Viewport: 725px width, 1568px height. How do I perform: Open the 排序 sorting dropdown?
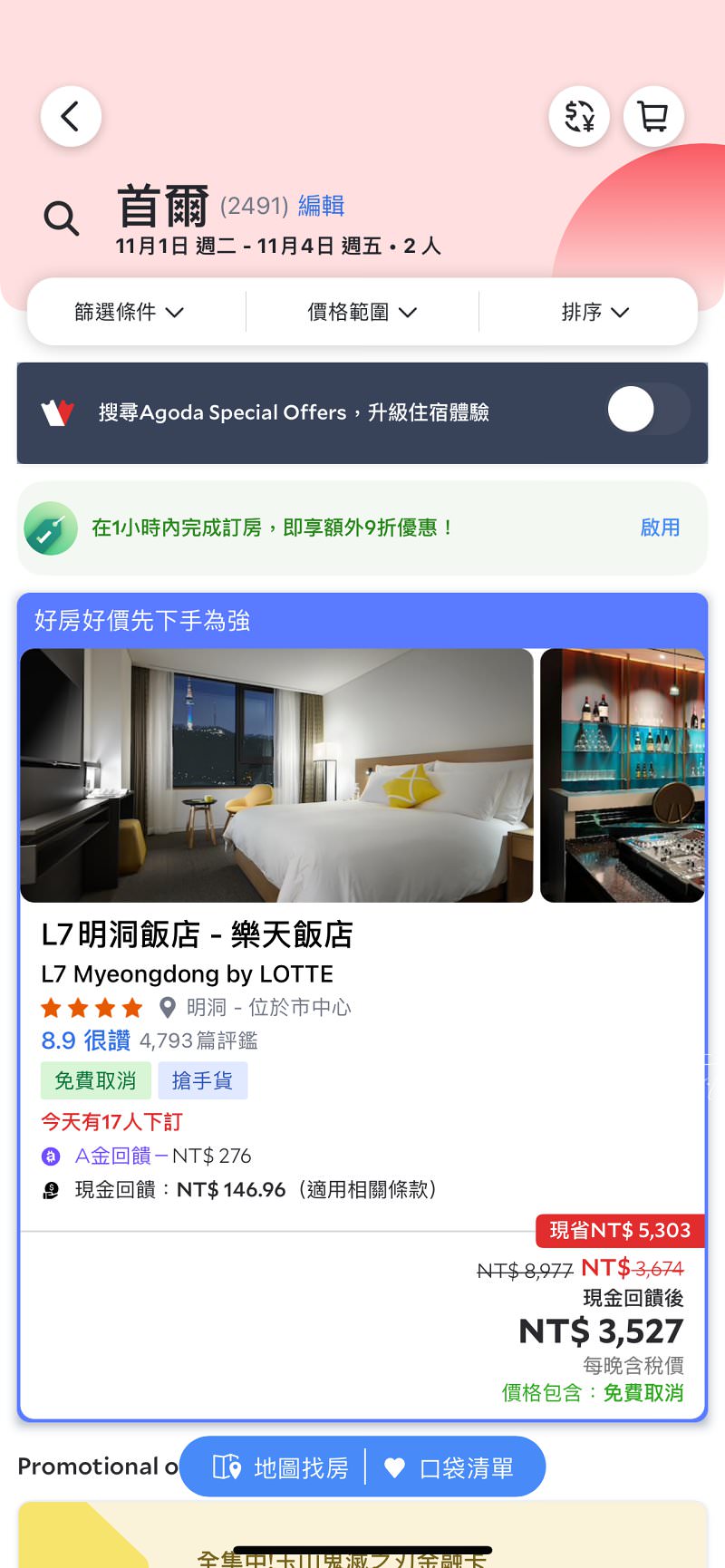pos(594,312)
